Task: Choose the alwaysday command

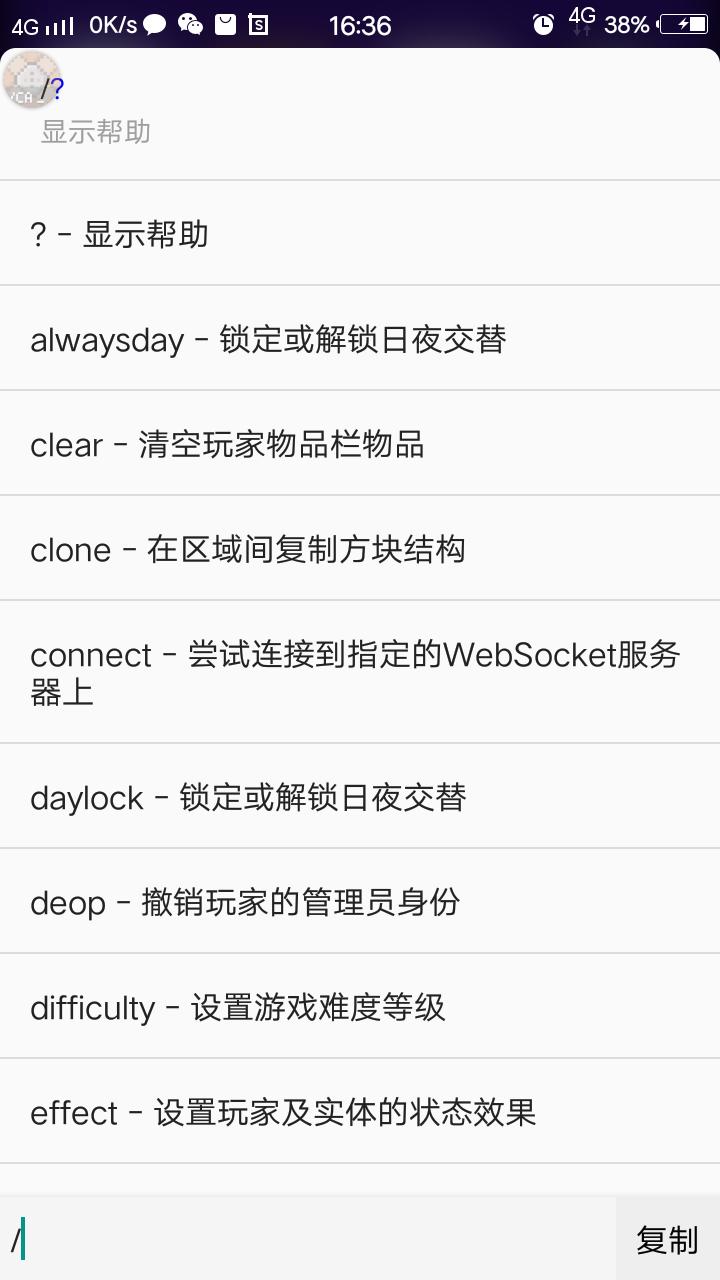Action: tap(360, 339)
